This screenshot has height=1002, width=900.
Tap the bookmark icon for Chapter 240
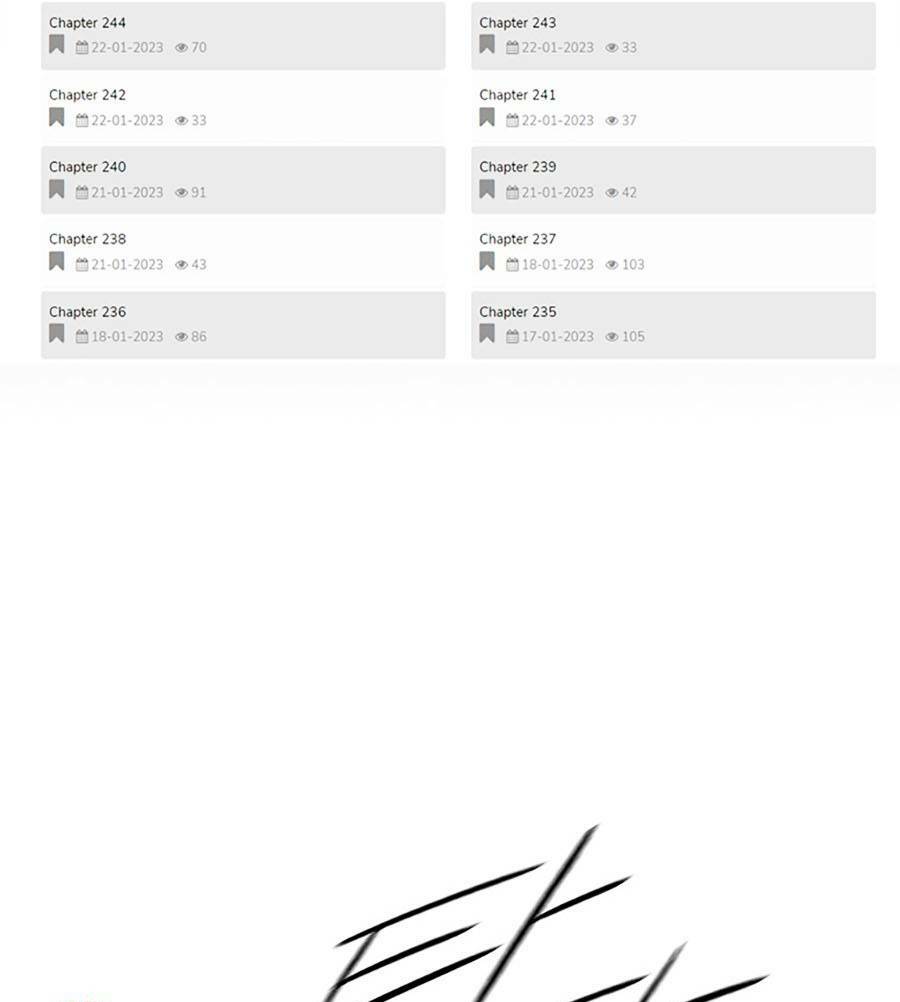coord(57,190)
